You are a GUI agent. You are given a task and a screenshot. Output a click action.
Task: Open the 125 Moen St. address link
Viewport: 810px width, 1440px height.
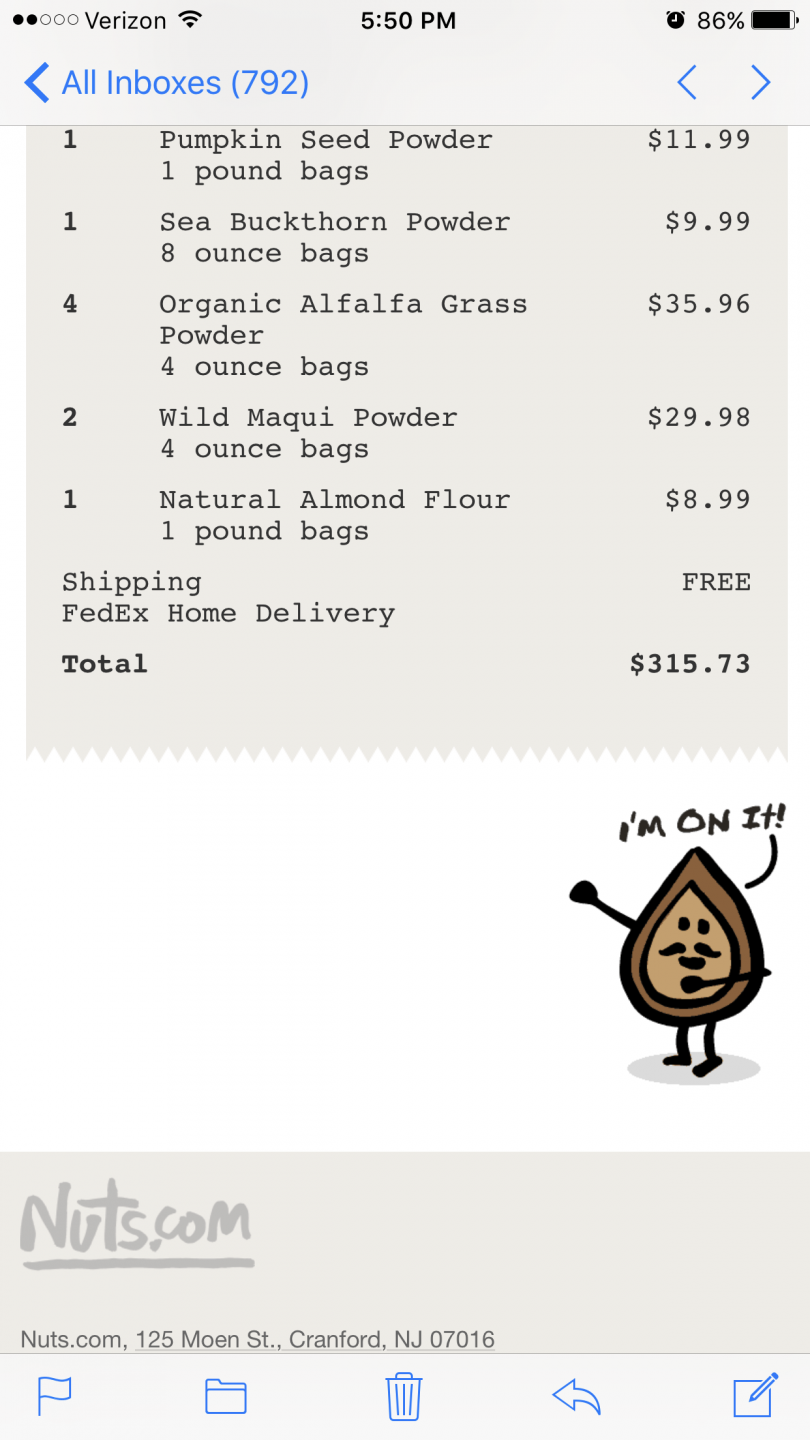pyautogui.click(x=315, y=1340)
